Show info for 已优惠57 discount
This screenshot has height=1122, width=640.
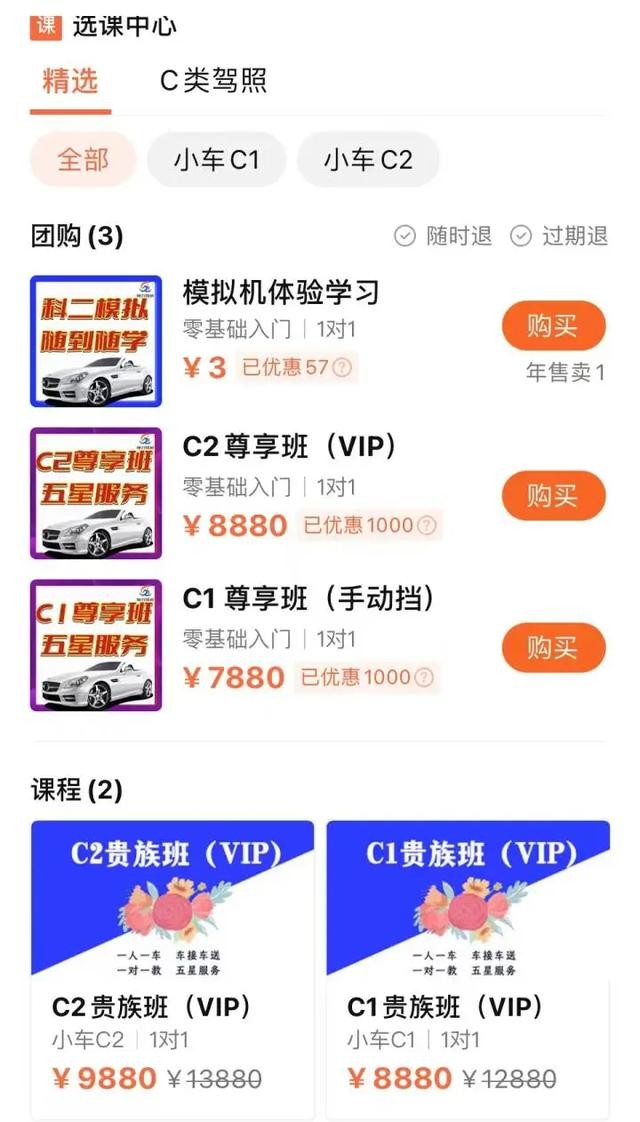coord(342,368)
